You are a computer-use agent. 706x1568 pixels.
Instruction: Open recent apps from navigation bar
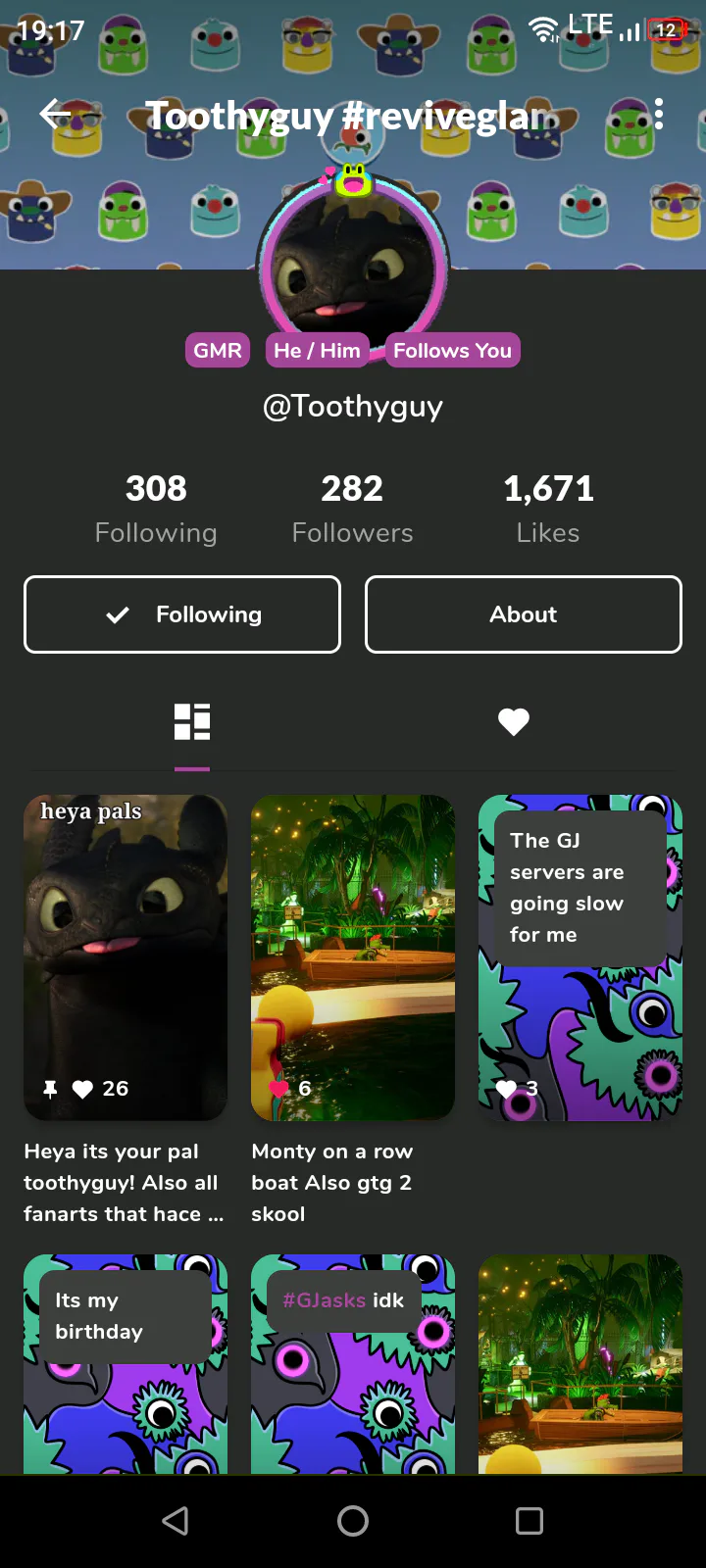(x=529, y=1521)
